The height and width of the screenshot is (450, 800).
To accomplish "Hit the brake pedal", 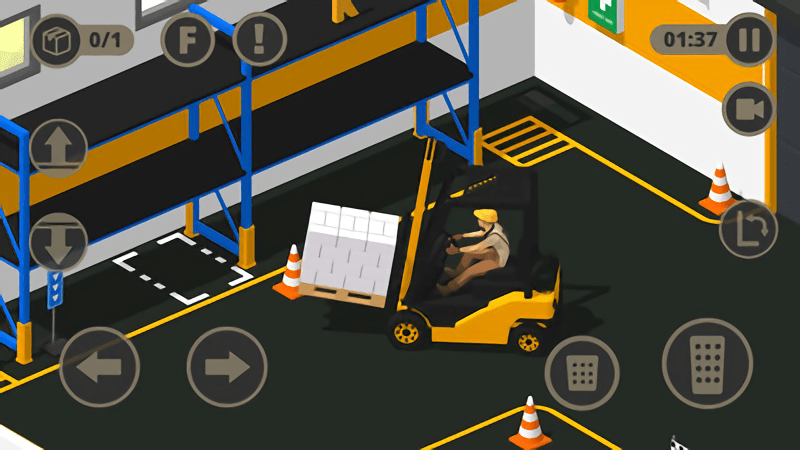I will tap(582, 372).
